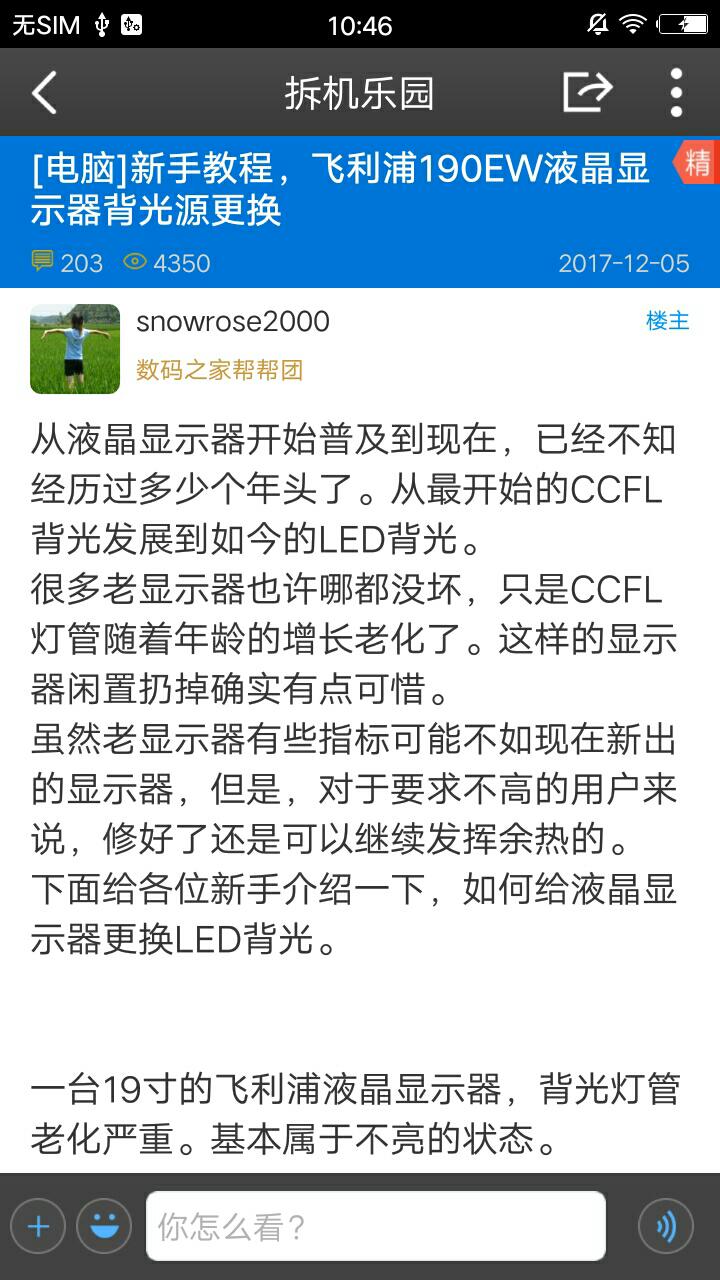Go back using the top-left arrow
The height and width of the screenshot is (1280, 720).
(44, 93)
